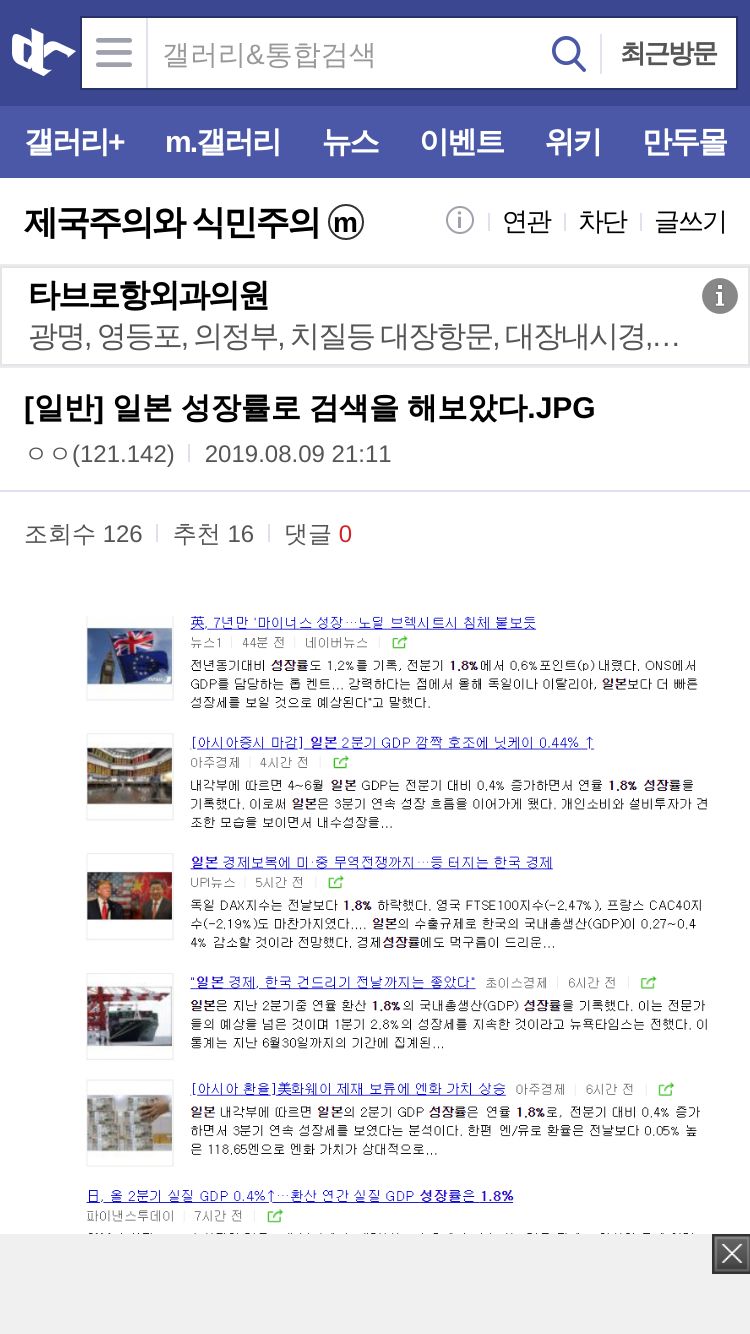The width and height of the screenshot is (750, 1334).
Task: Tap the magnifier search icon
Action: 569,53
